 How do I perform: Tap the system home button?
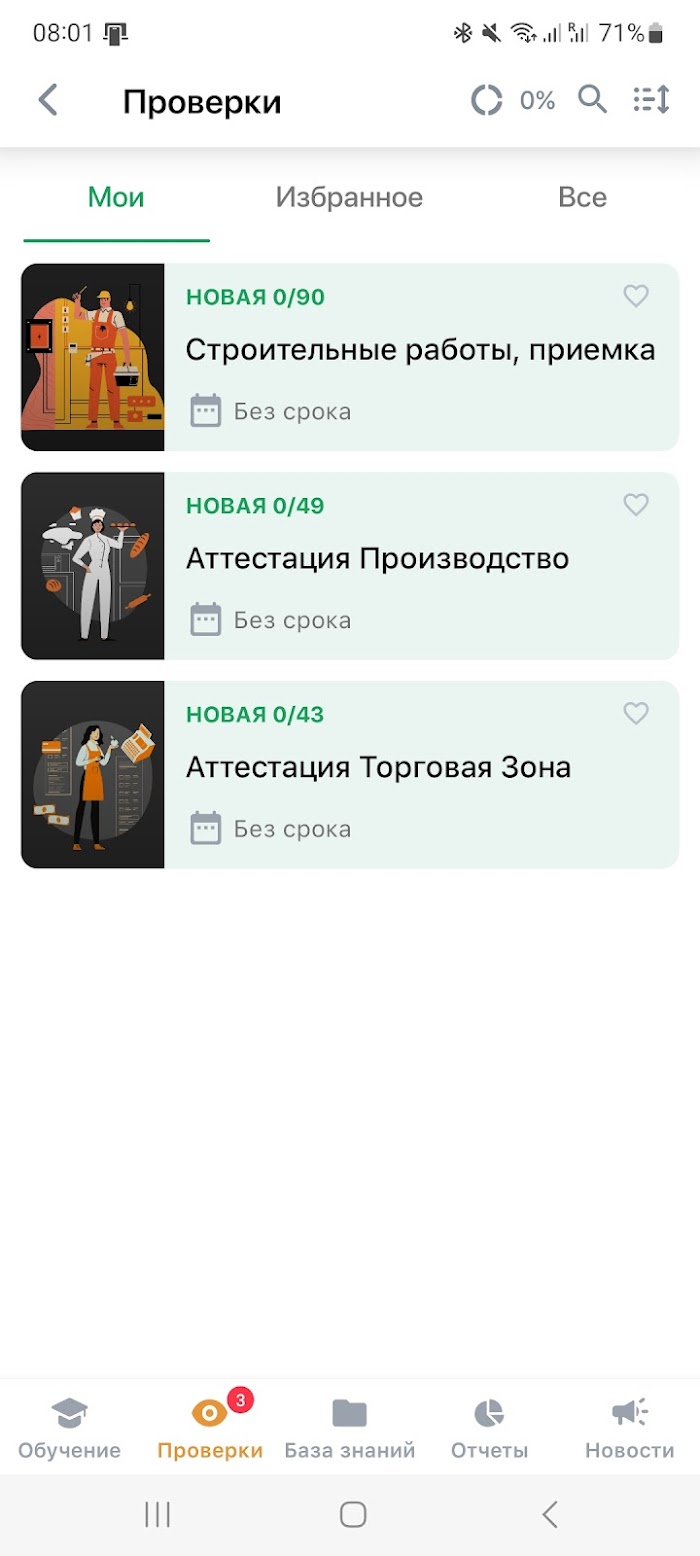352,1514
